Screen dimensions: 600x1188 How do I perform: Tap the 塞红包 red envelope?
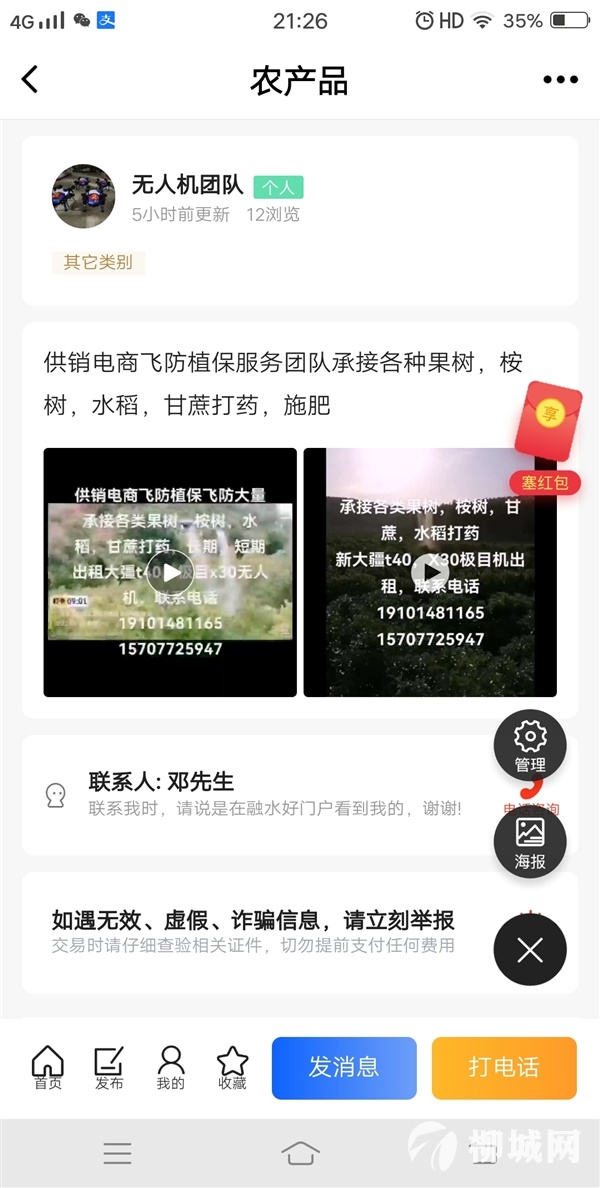coord(549,438)
